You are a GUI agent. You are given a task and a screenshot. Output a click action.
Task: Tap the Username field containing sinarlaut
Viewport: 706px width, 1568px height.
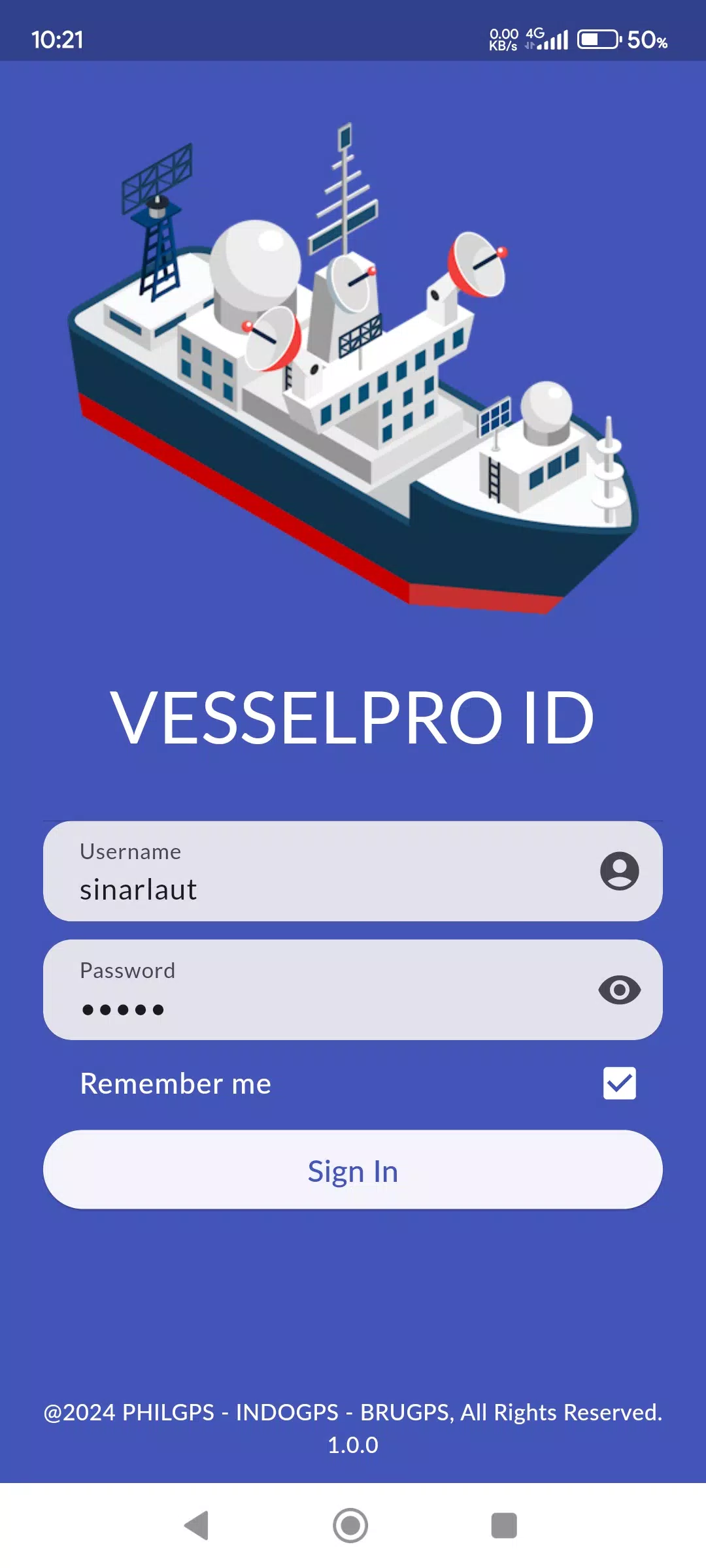314,872
